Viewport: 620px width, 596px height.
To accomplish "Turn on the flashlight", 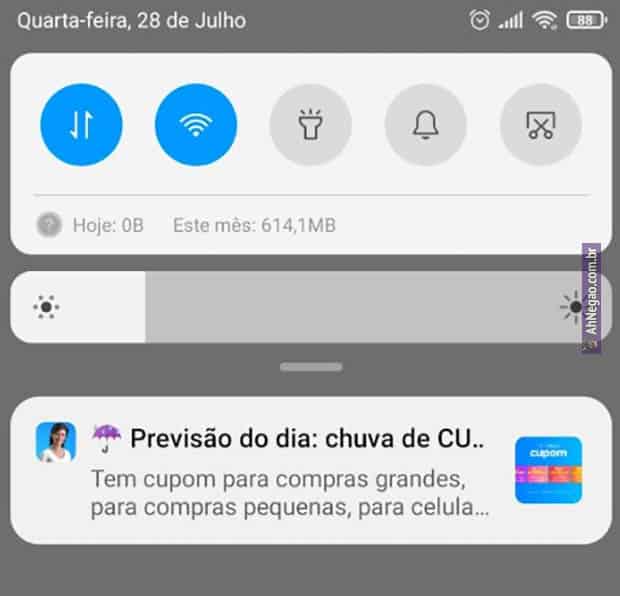I will (x=311, y=124).
